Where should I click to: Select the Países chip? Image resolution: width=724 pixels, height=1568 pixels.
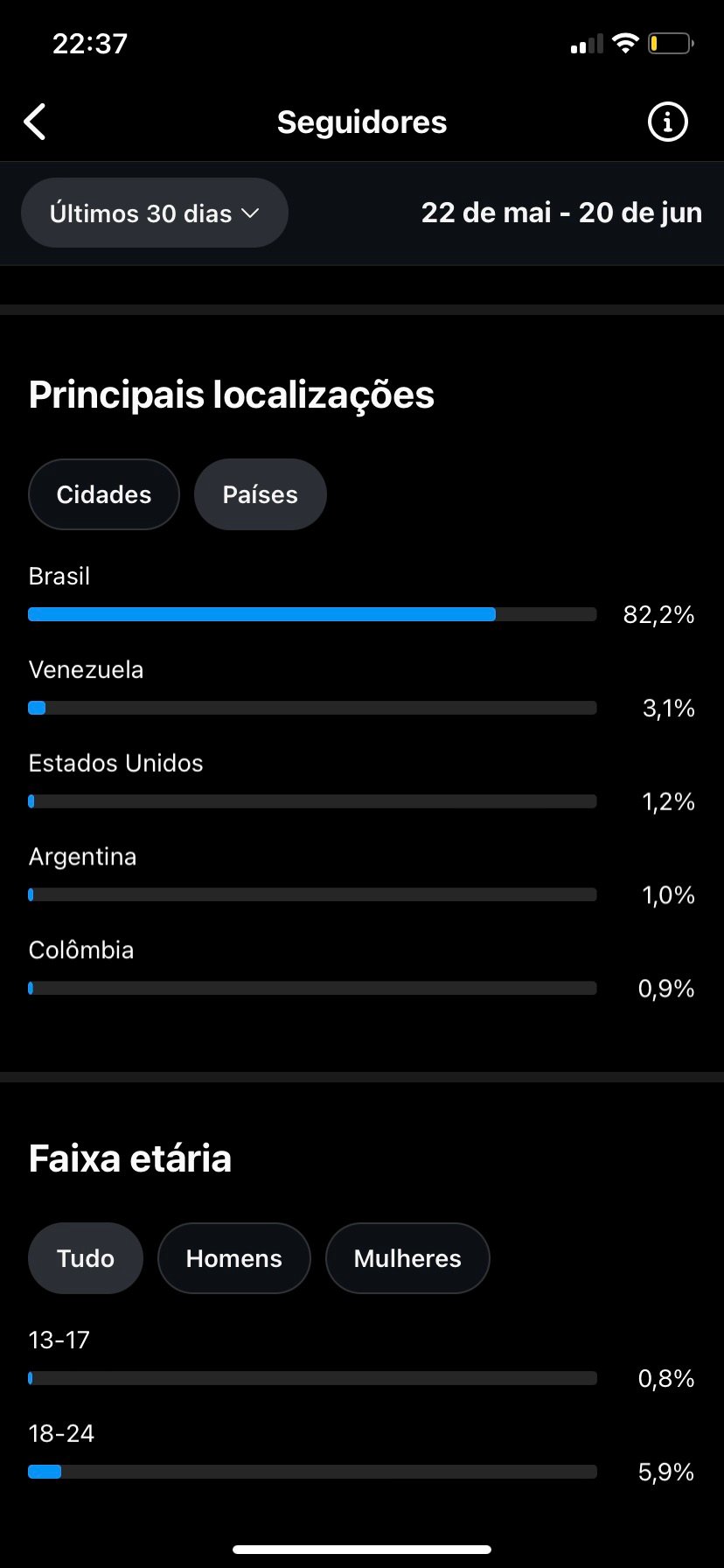point(261,494)
